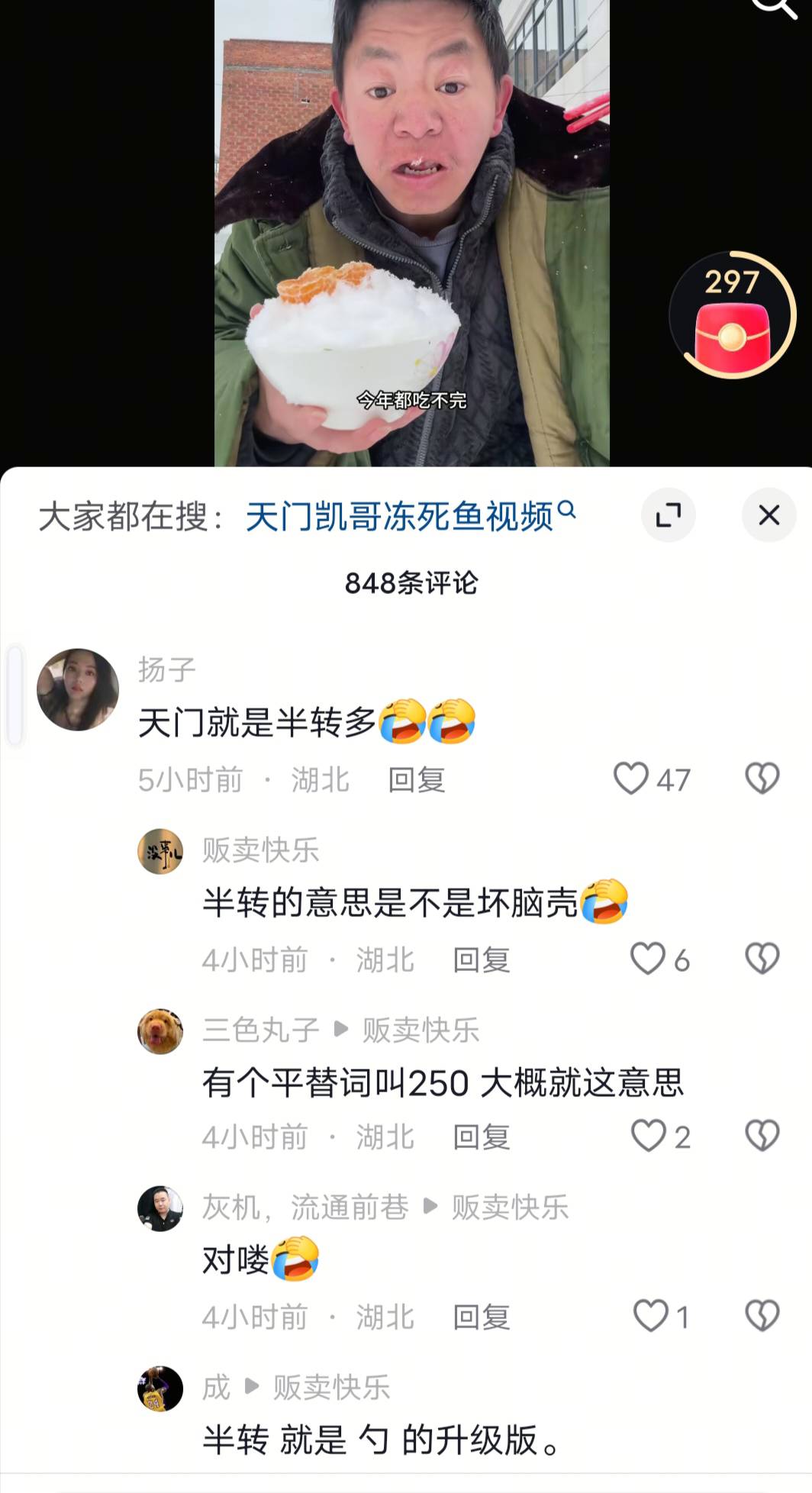Open 三色丸子's username profile
The image size is (812, 1493).
260,1030
